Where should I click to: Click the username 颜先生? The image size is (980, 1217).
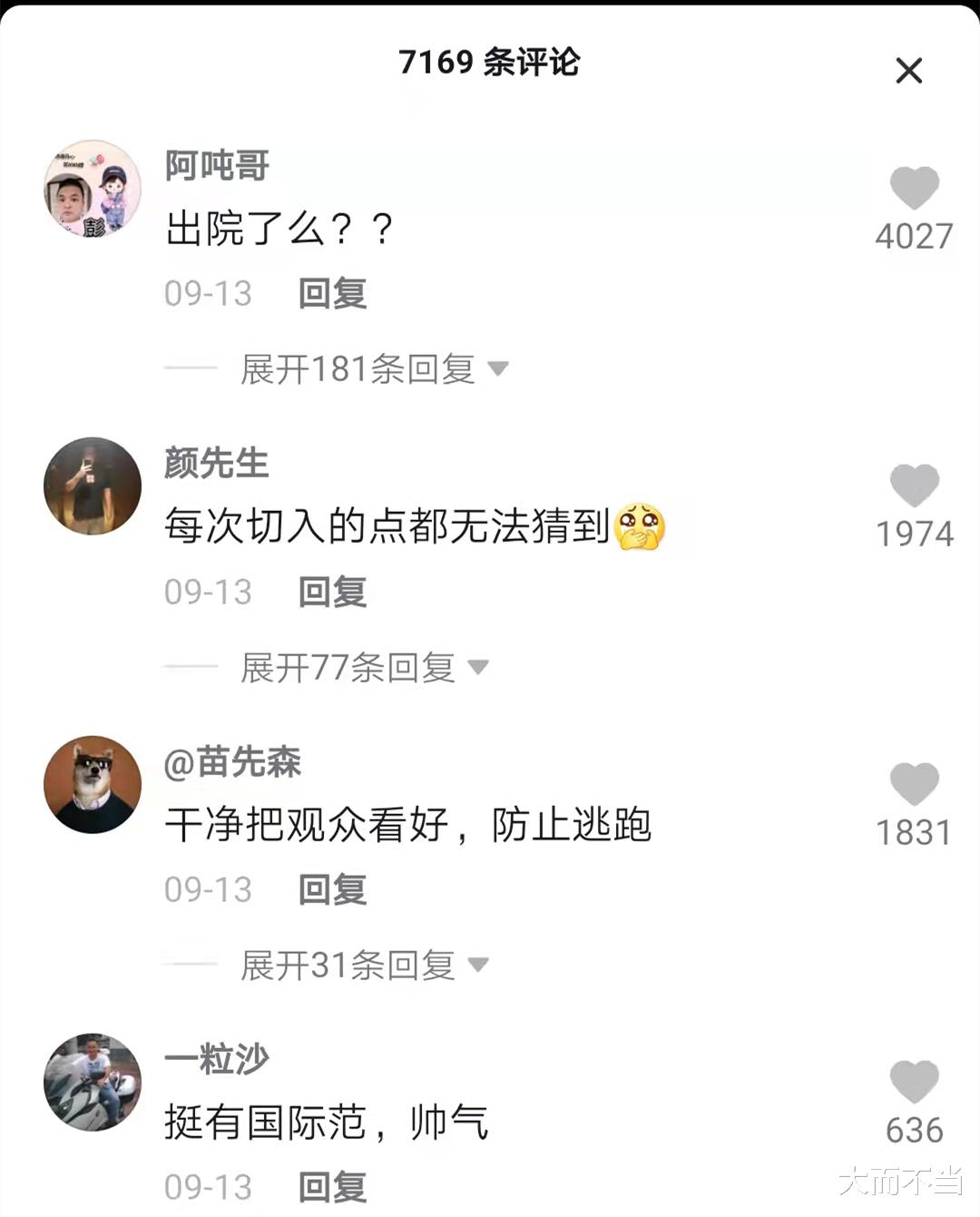215,463
